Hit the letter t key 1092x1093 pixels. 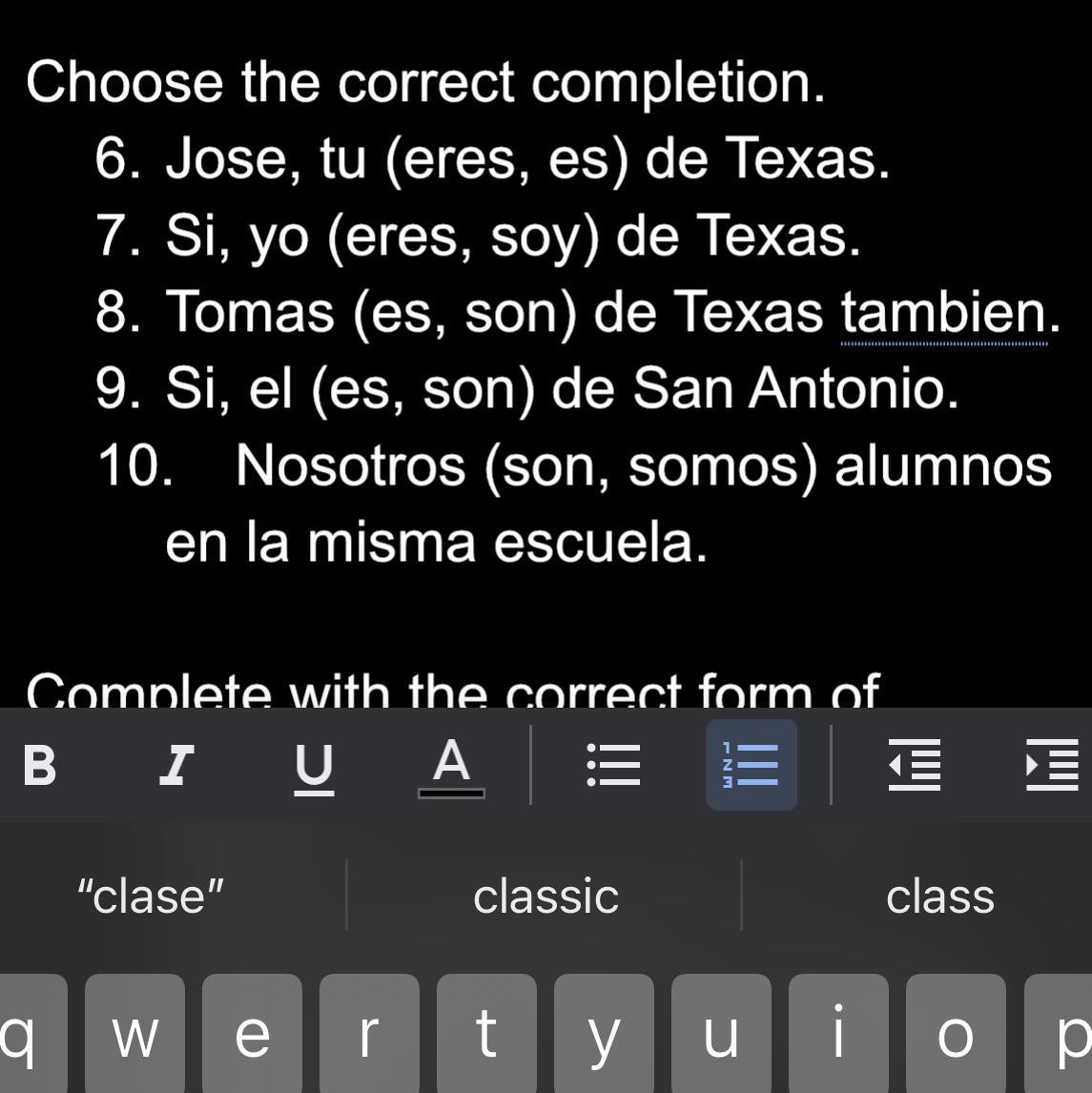click(x=486, y=1034)
